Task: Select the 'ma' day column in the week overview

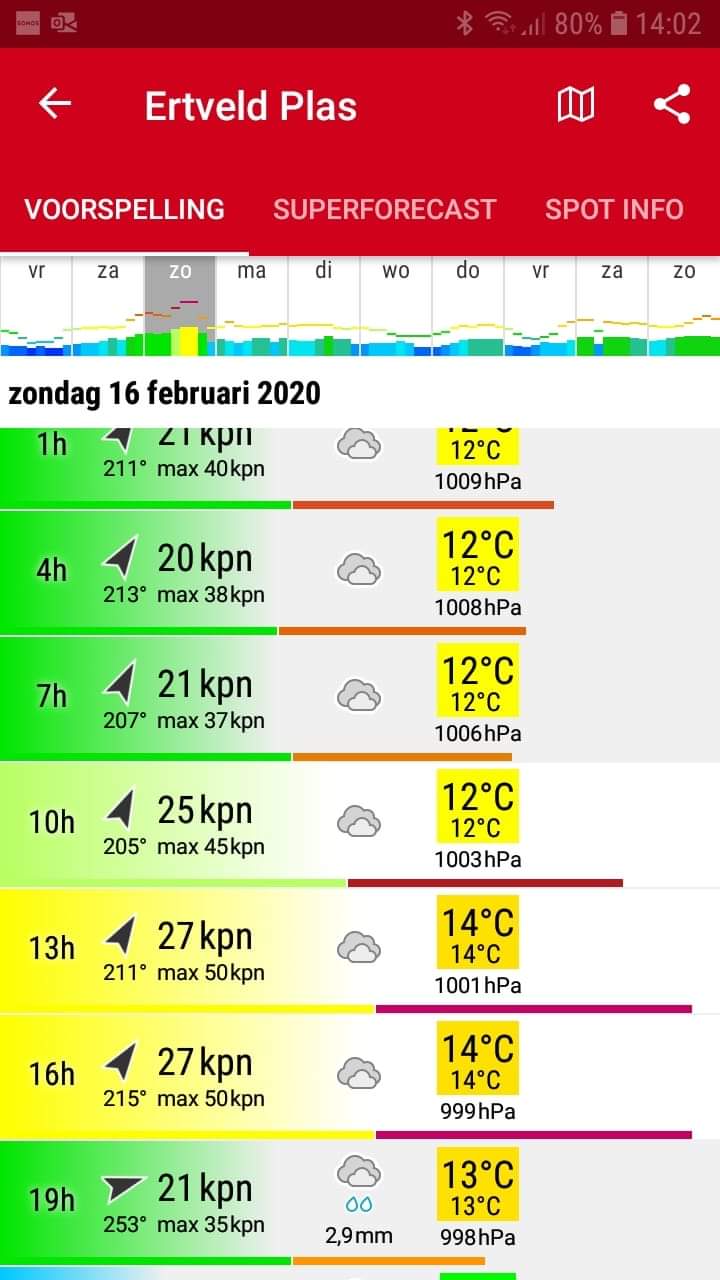Action: tap(252, 305)
